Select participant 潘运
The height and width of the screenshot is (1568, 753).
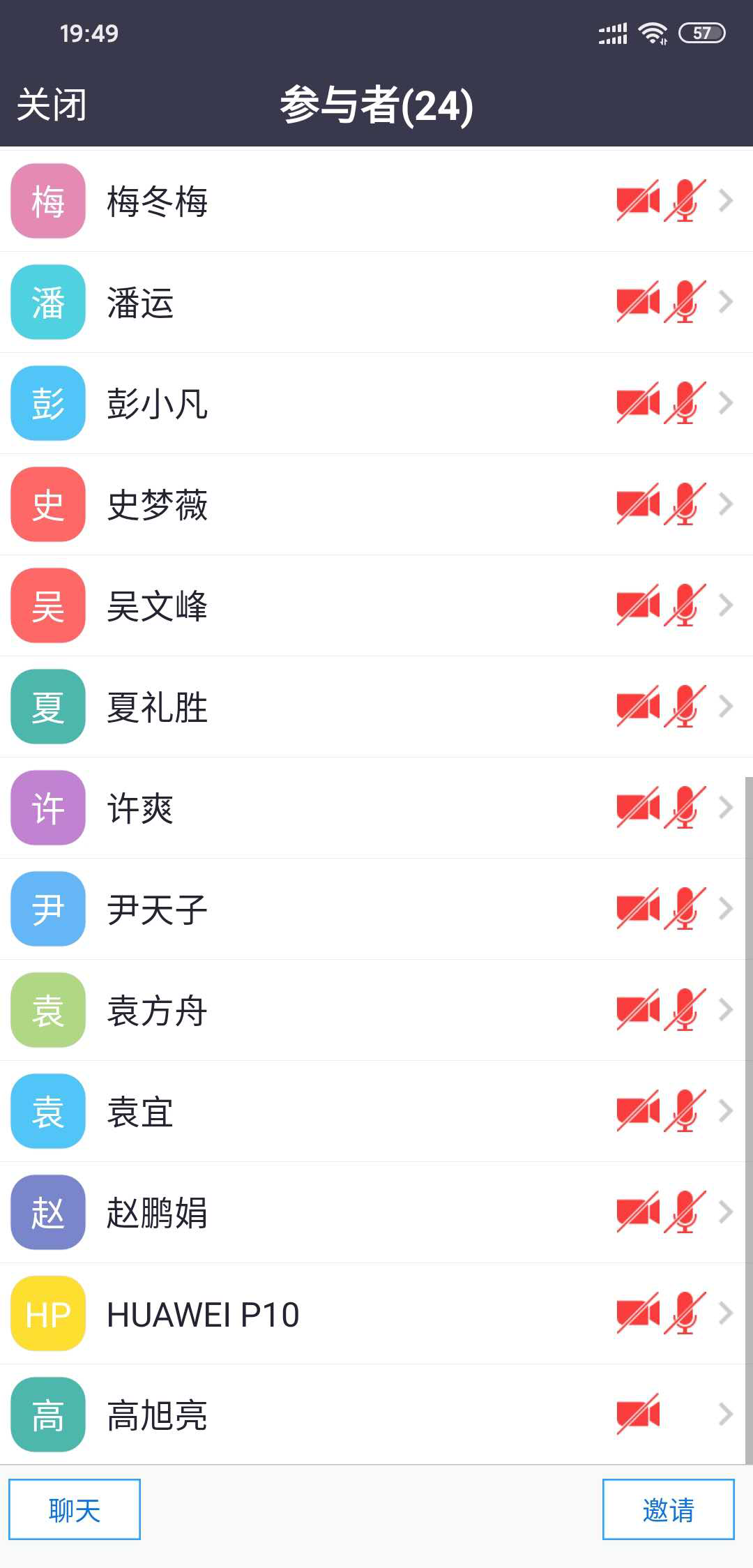[376, 303]
